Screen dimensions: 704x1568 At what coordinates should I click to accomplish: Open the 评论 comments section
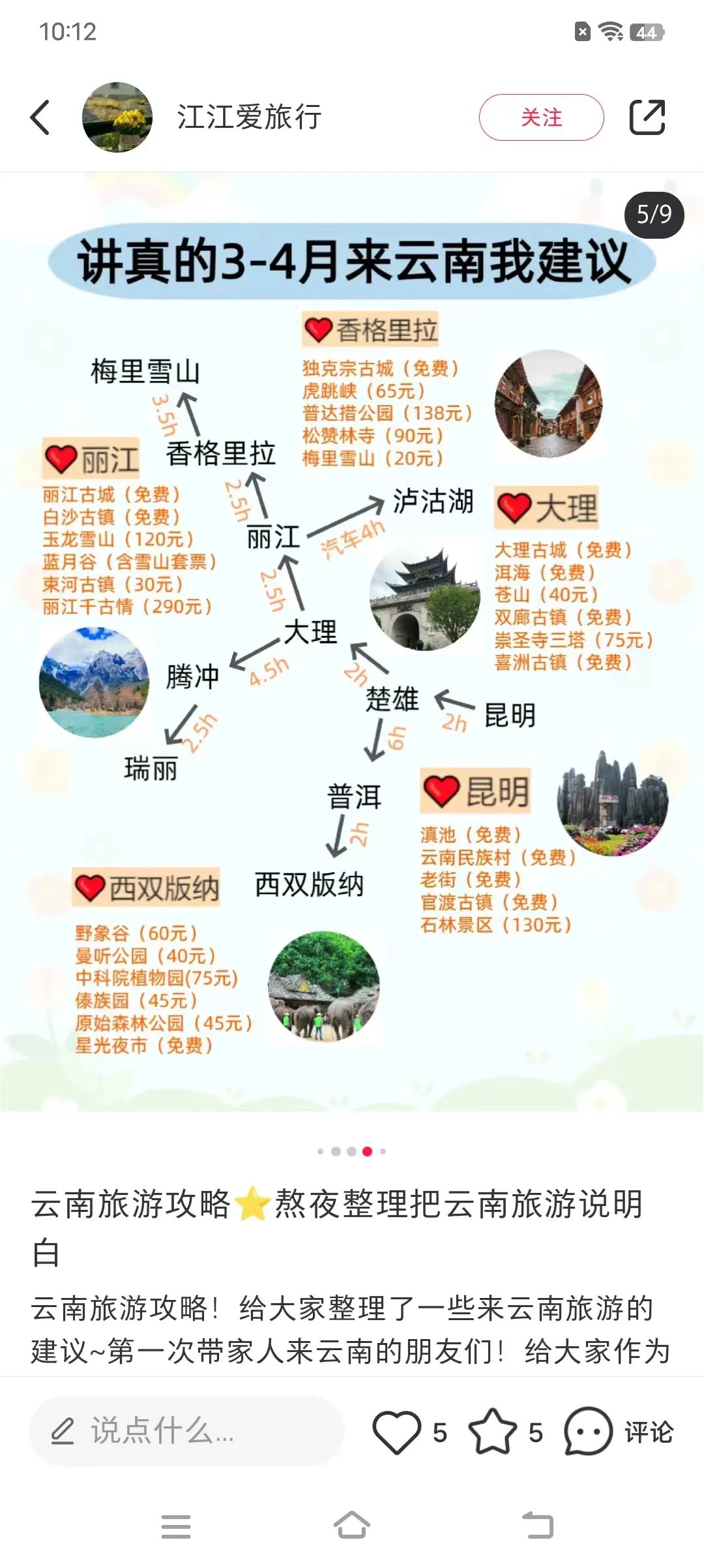tap(619, 1431)
